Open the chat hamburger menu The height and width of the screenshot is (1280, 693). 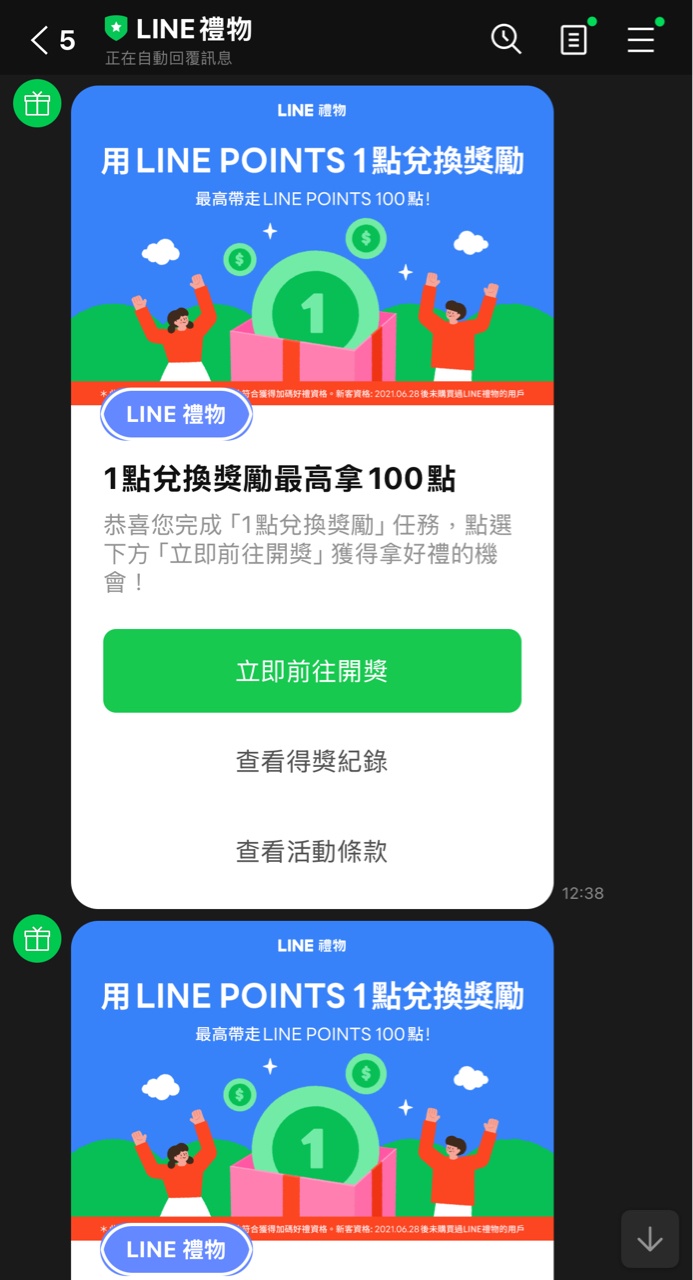click(641, 40)
